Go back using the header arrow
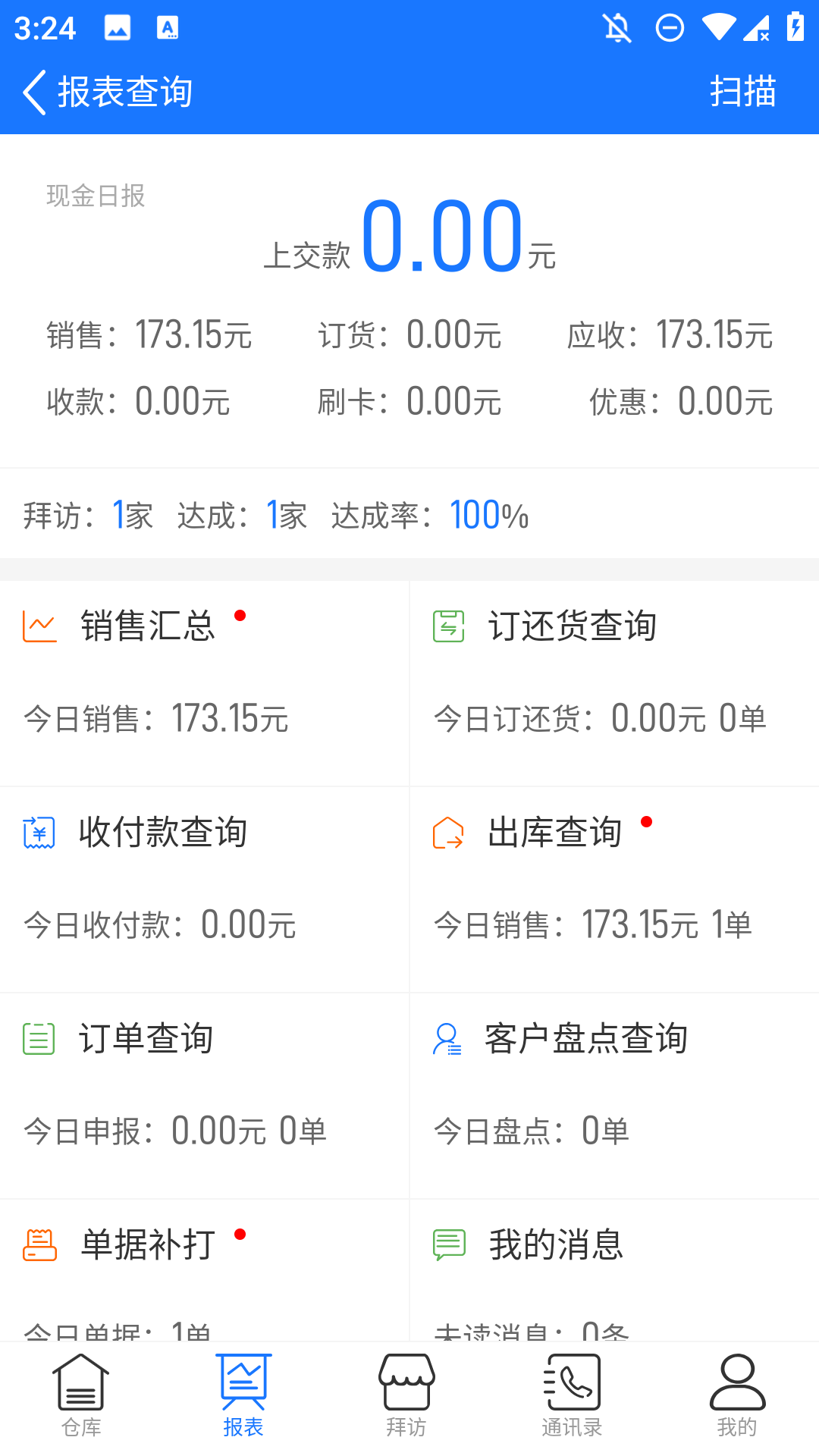The height and width of the screenshot is (1456, 819). [x=35, y=93]
